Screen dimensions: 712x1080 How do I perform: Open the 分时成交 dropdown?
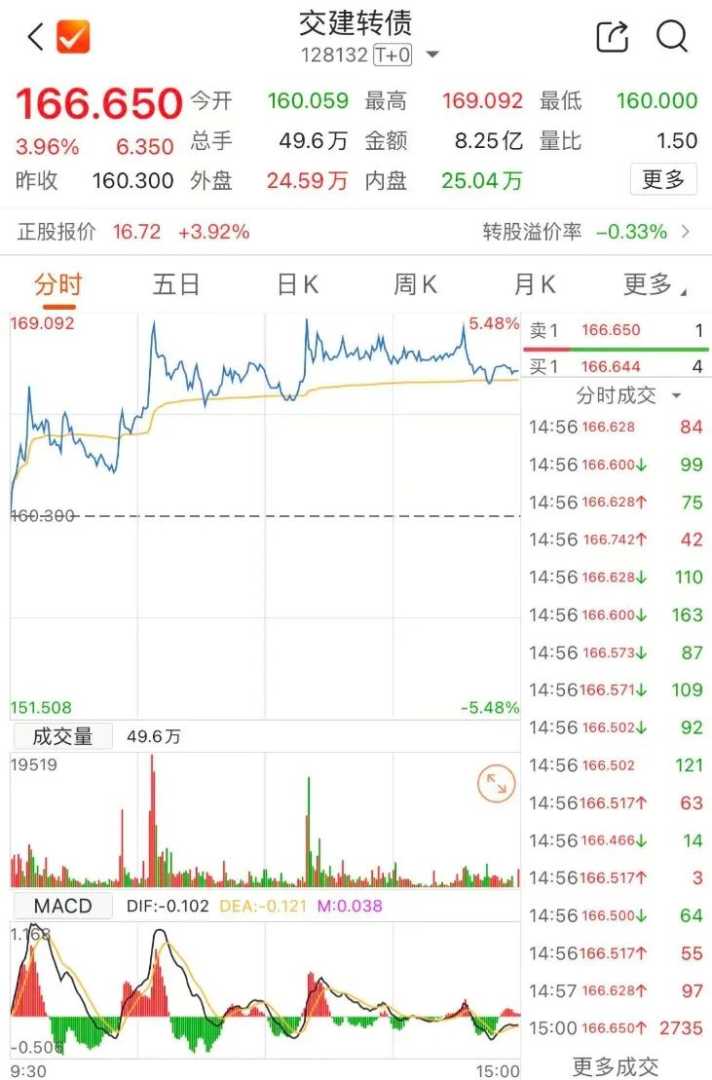point(628,395)
